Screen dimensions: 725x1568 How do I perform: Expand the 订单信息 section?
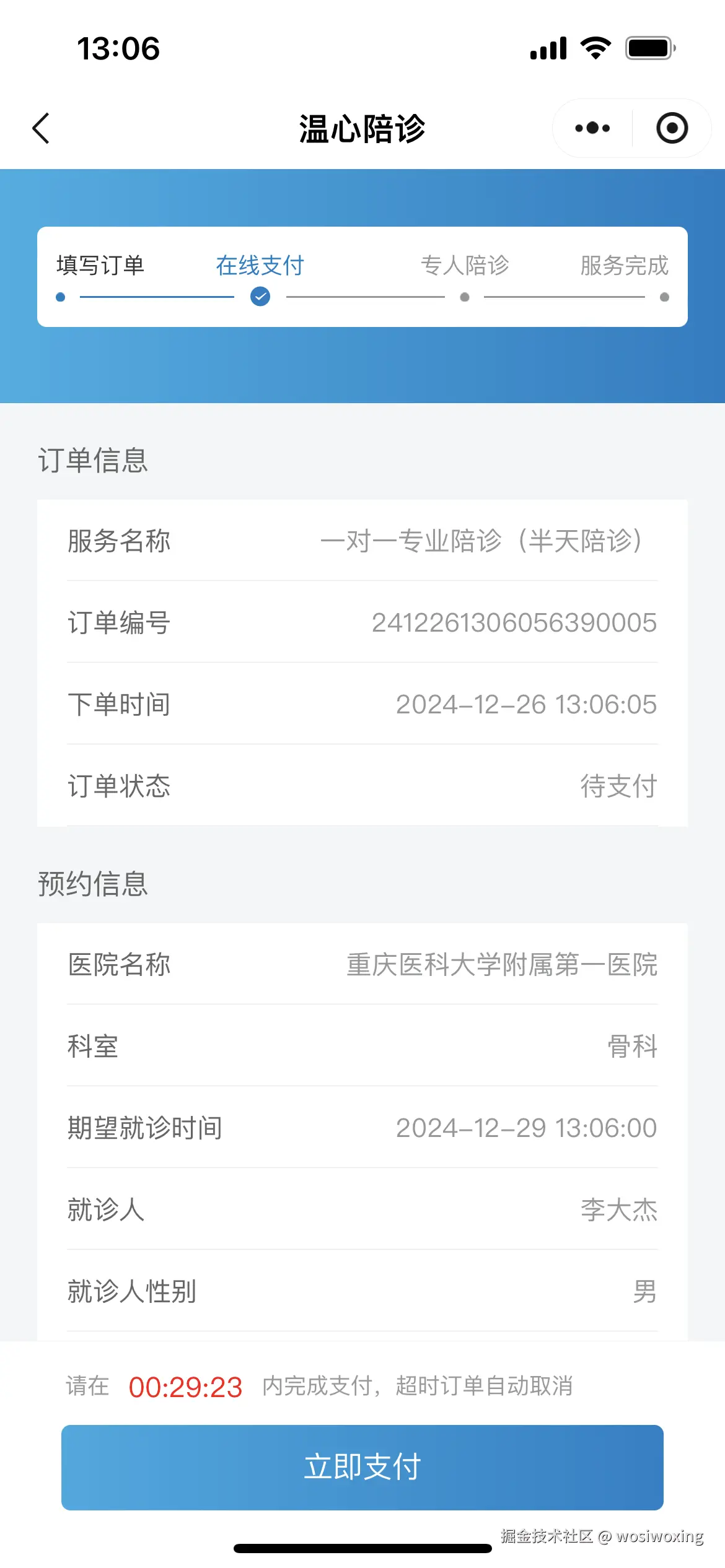pyautogui.click(x=93, y=461)
